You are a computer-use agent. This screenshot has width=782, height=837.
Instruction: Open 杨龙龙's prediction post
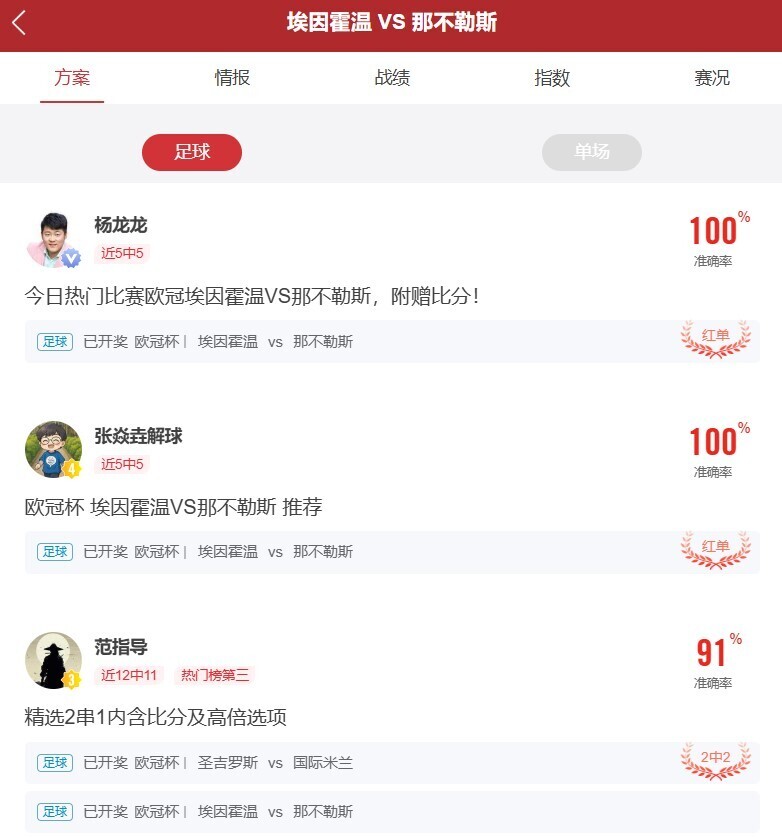252,296
